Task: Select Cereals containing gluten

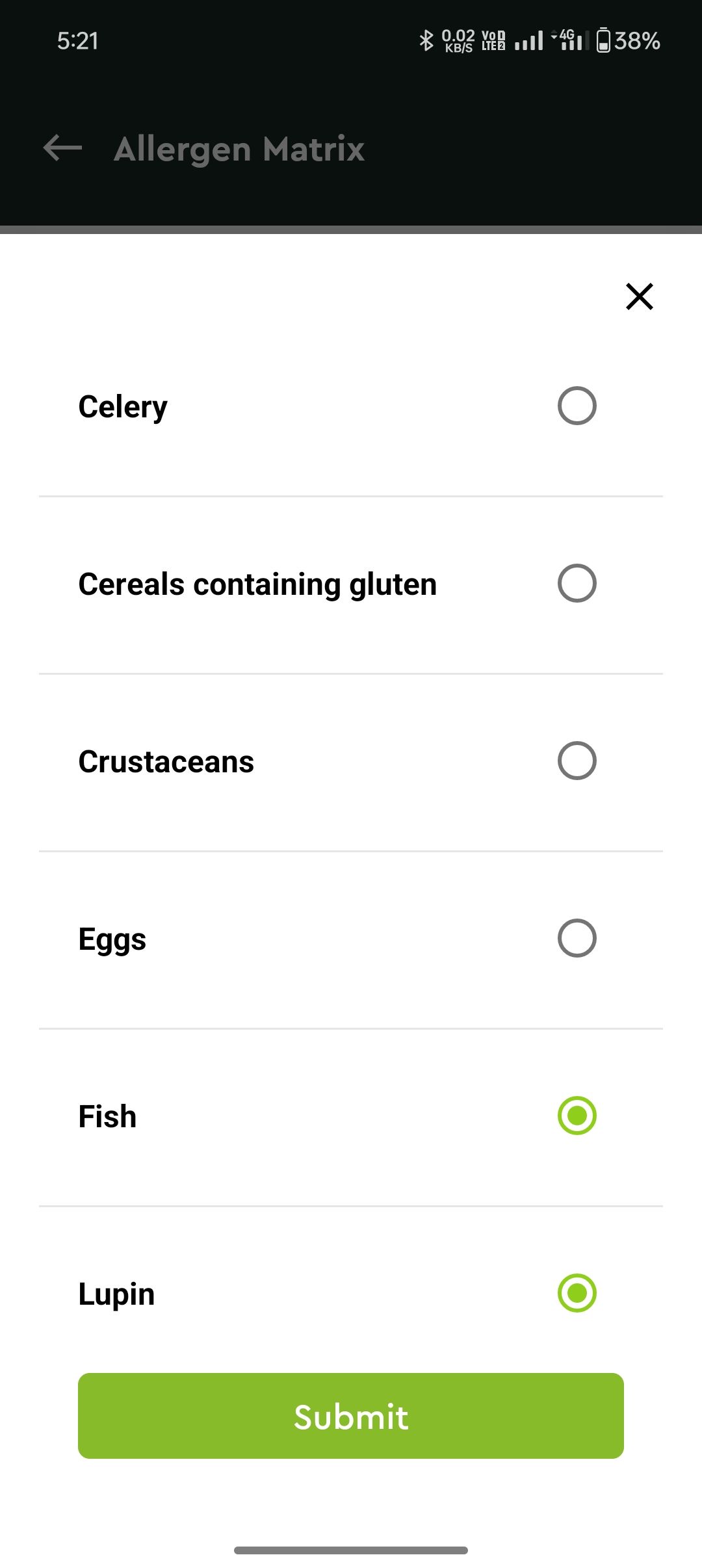Action: click(x=577, y=583)
